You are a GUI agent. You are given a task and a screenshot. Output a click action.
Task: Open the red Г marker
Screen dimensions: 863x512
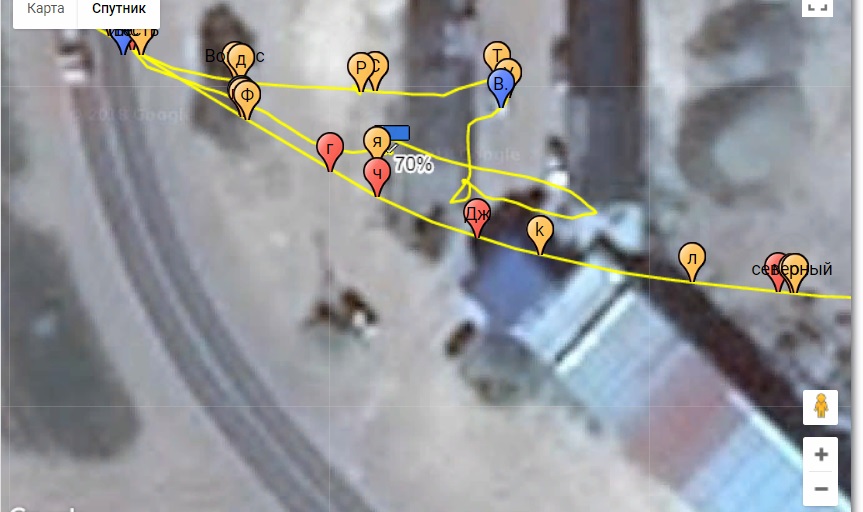[330, 148]
